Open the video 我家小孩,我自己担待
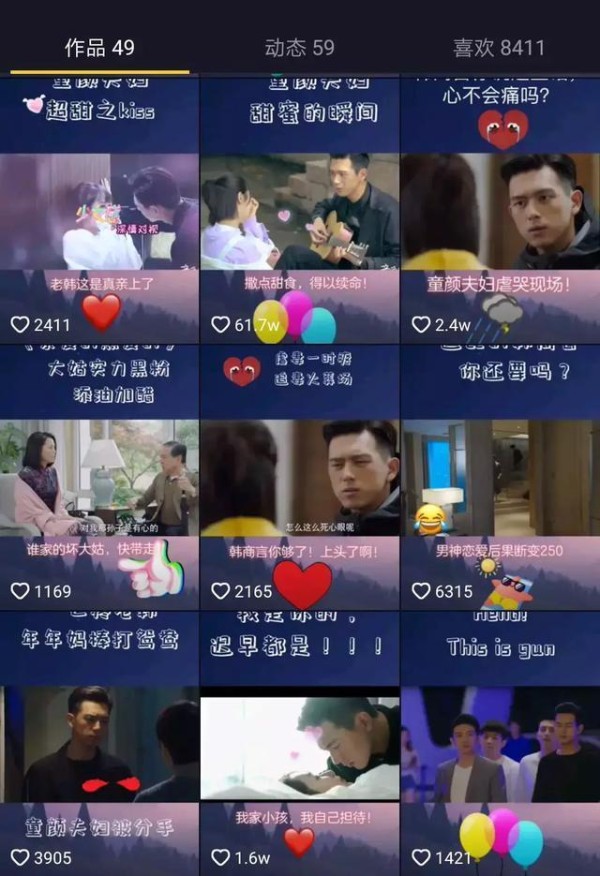 coord(300,745)
